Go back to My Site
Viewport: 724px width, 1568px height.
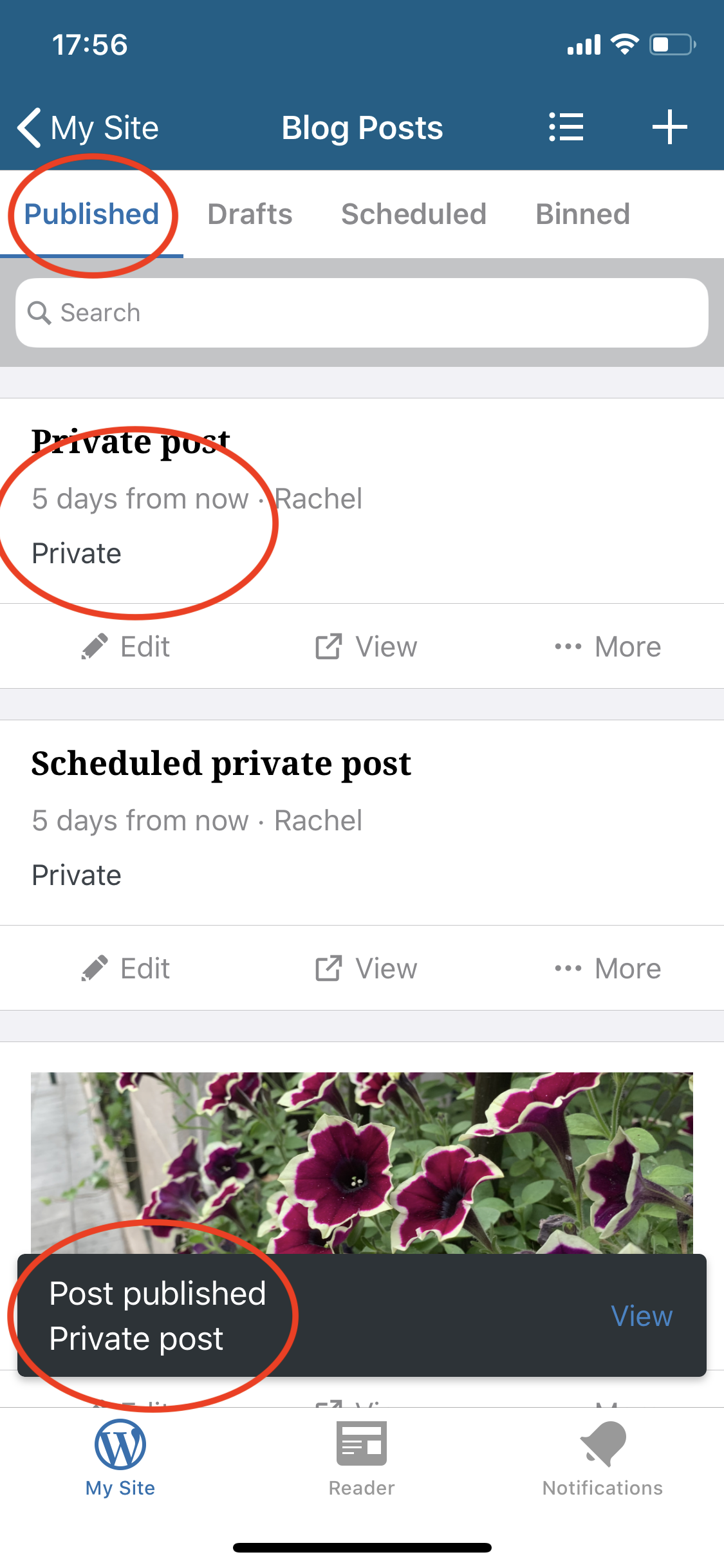[88, 127]
